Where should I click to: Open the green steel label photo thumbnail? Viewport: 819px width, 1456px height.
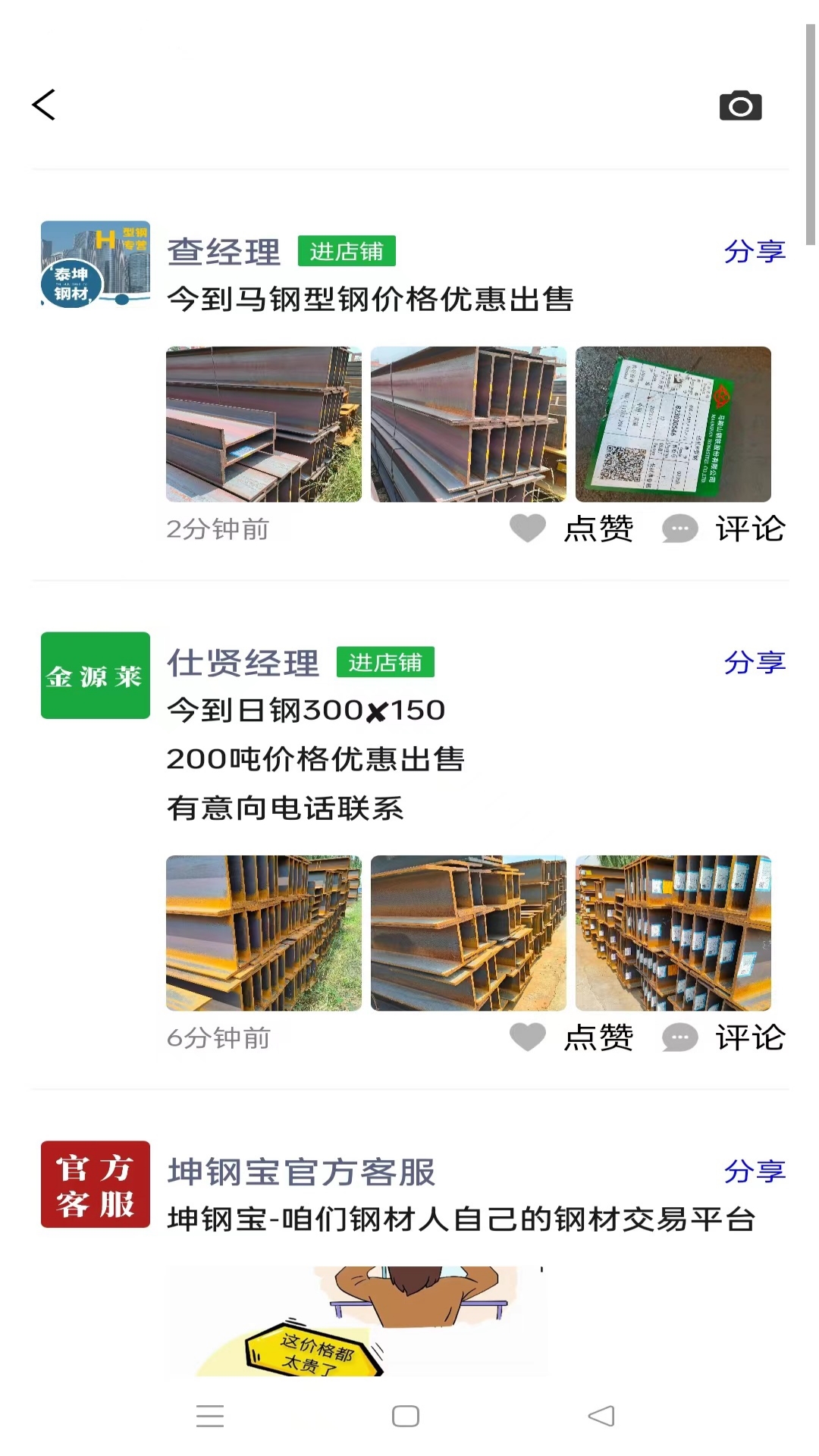click(674, 422)
